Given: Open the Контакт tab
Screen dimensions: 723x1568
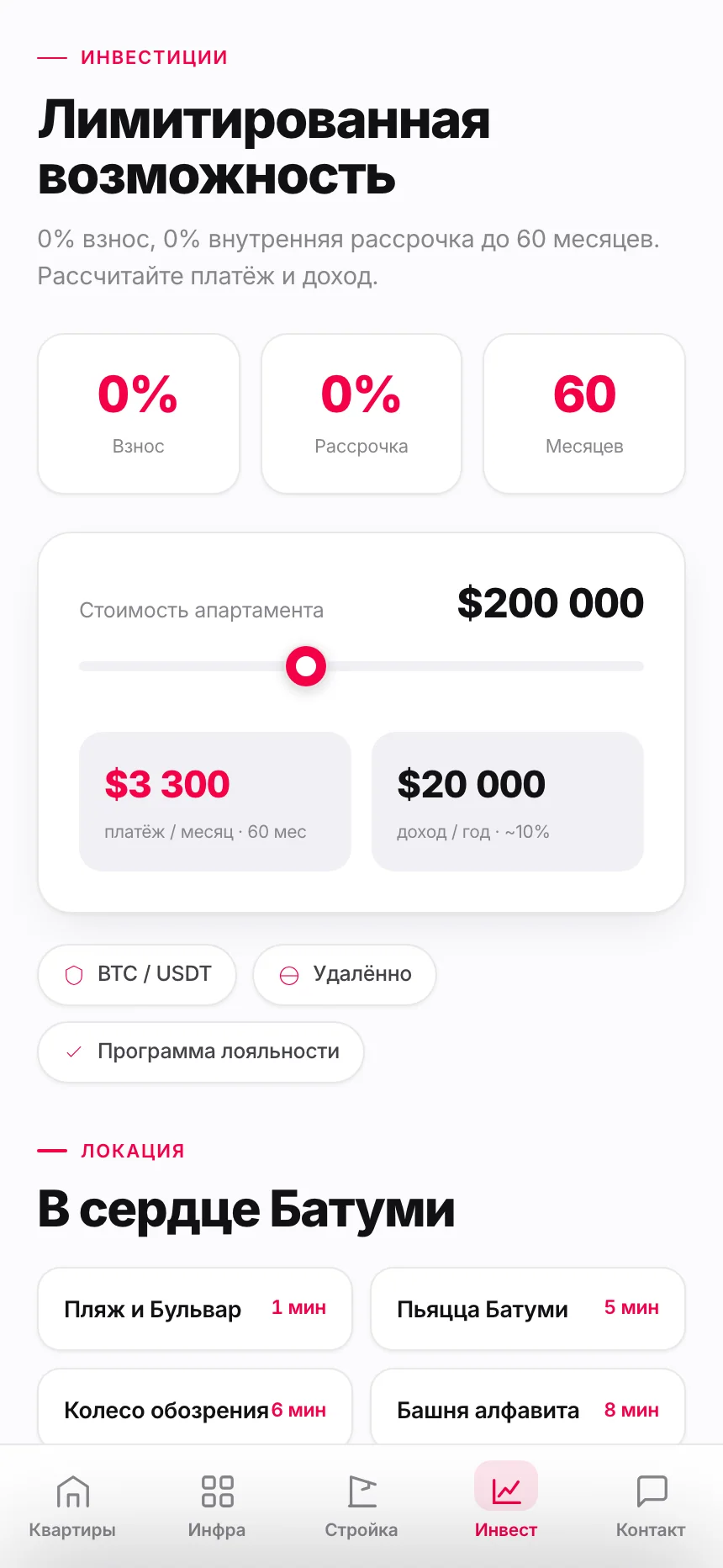Looking at the screenshot, I should 651,1506.
